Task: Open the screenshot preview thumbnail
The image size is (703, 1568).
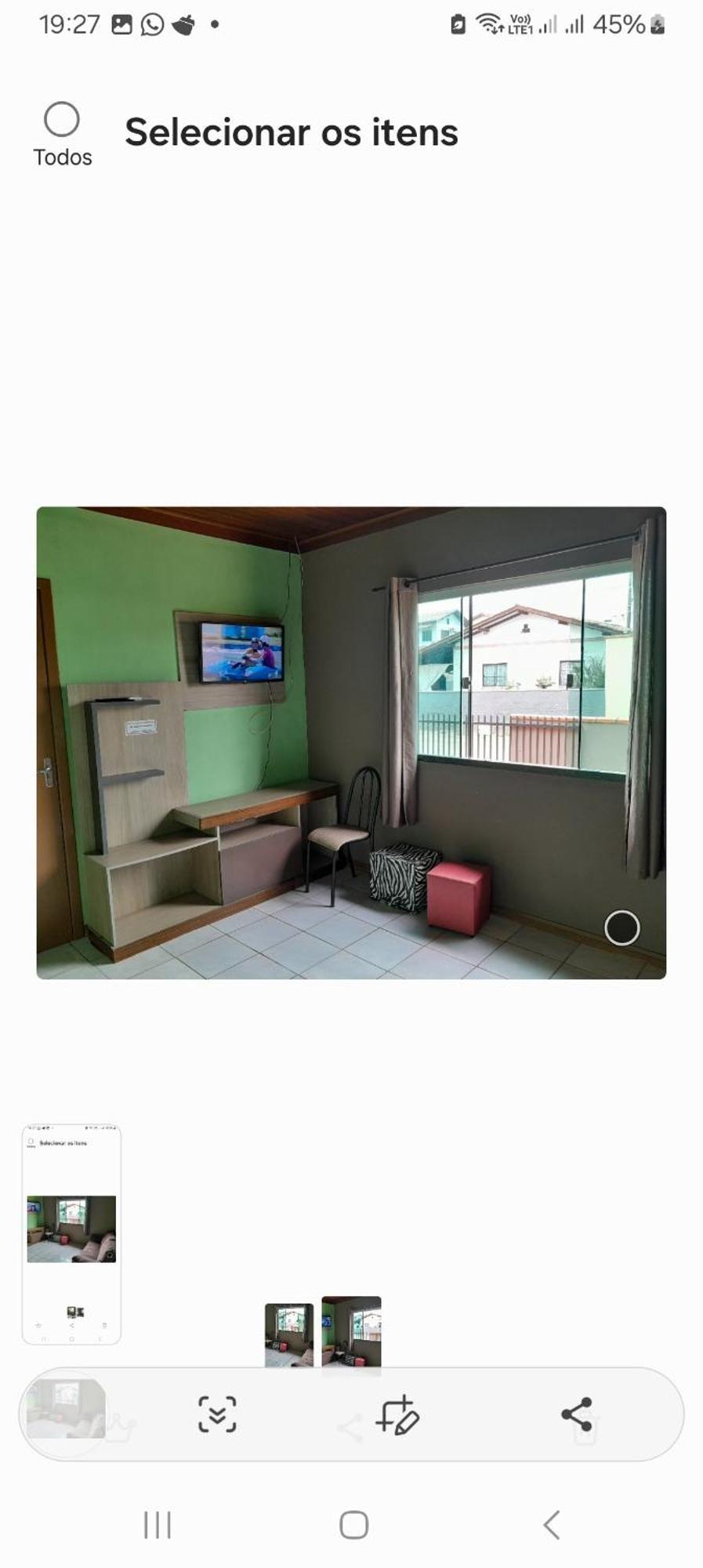Action: click(x=71, y=1234)
